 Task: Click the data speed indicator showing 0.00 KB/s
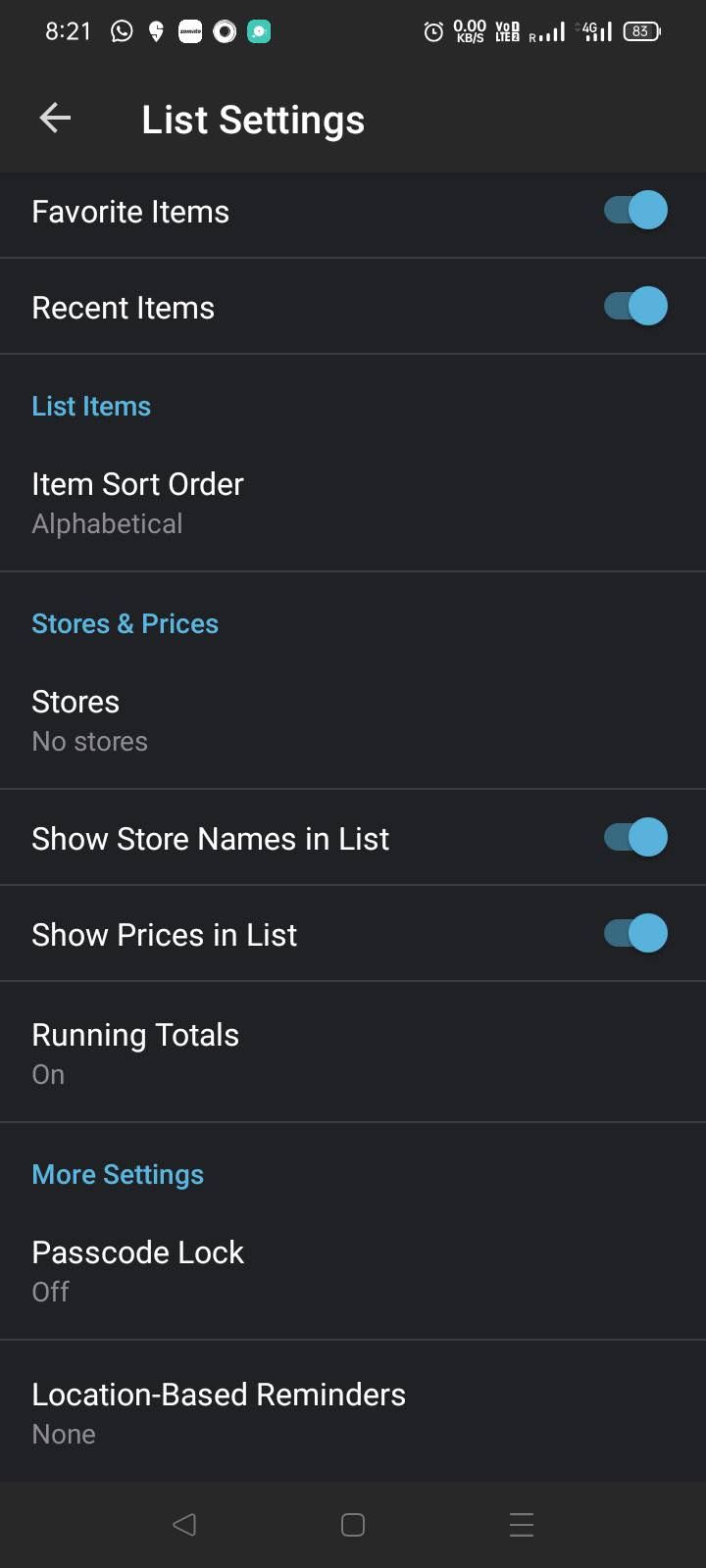point(471,30)
